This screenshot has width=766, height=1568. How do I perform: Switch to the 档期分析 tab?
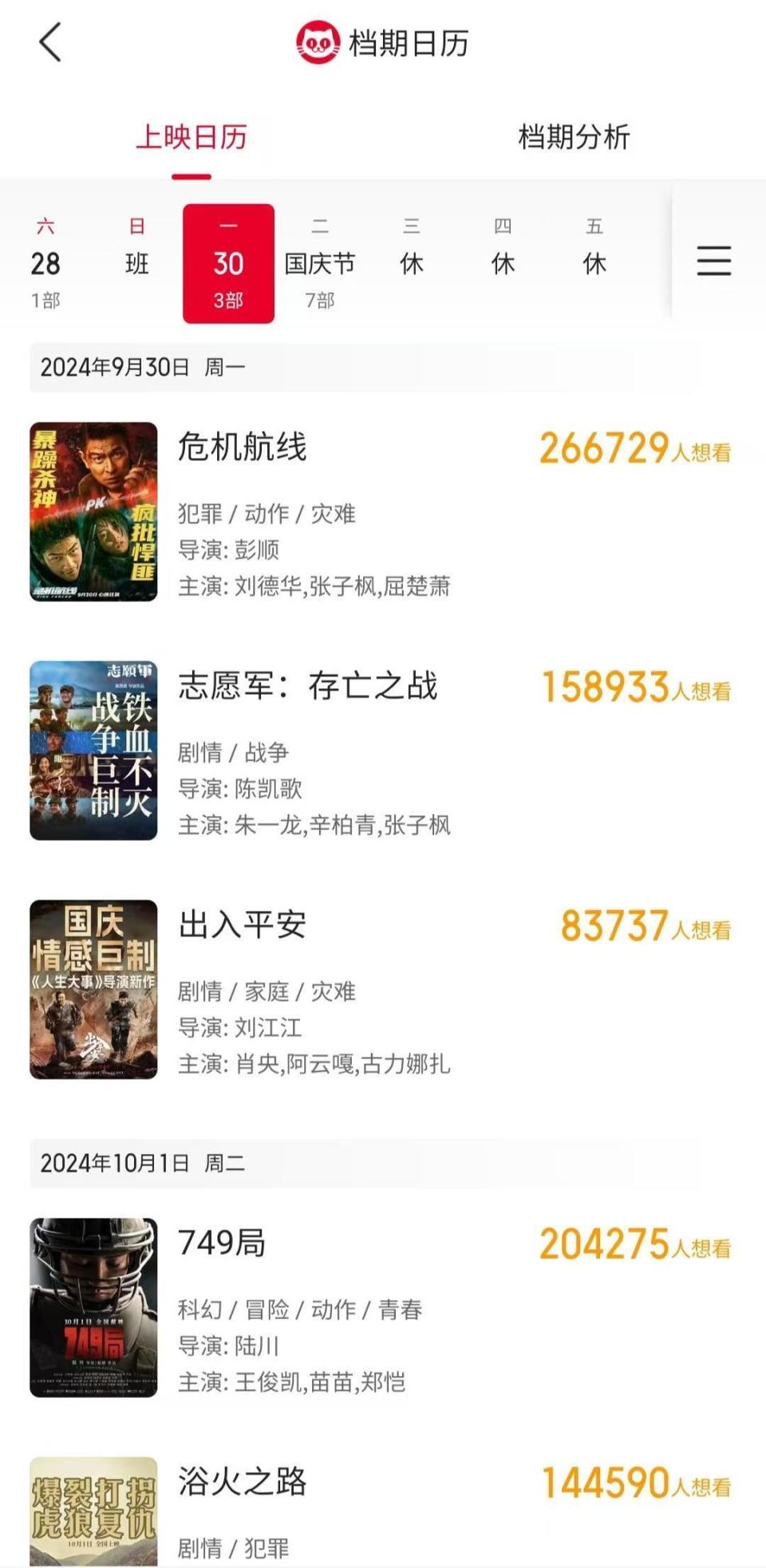click(x=573, y=137)
